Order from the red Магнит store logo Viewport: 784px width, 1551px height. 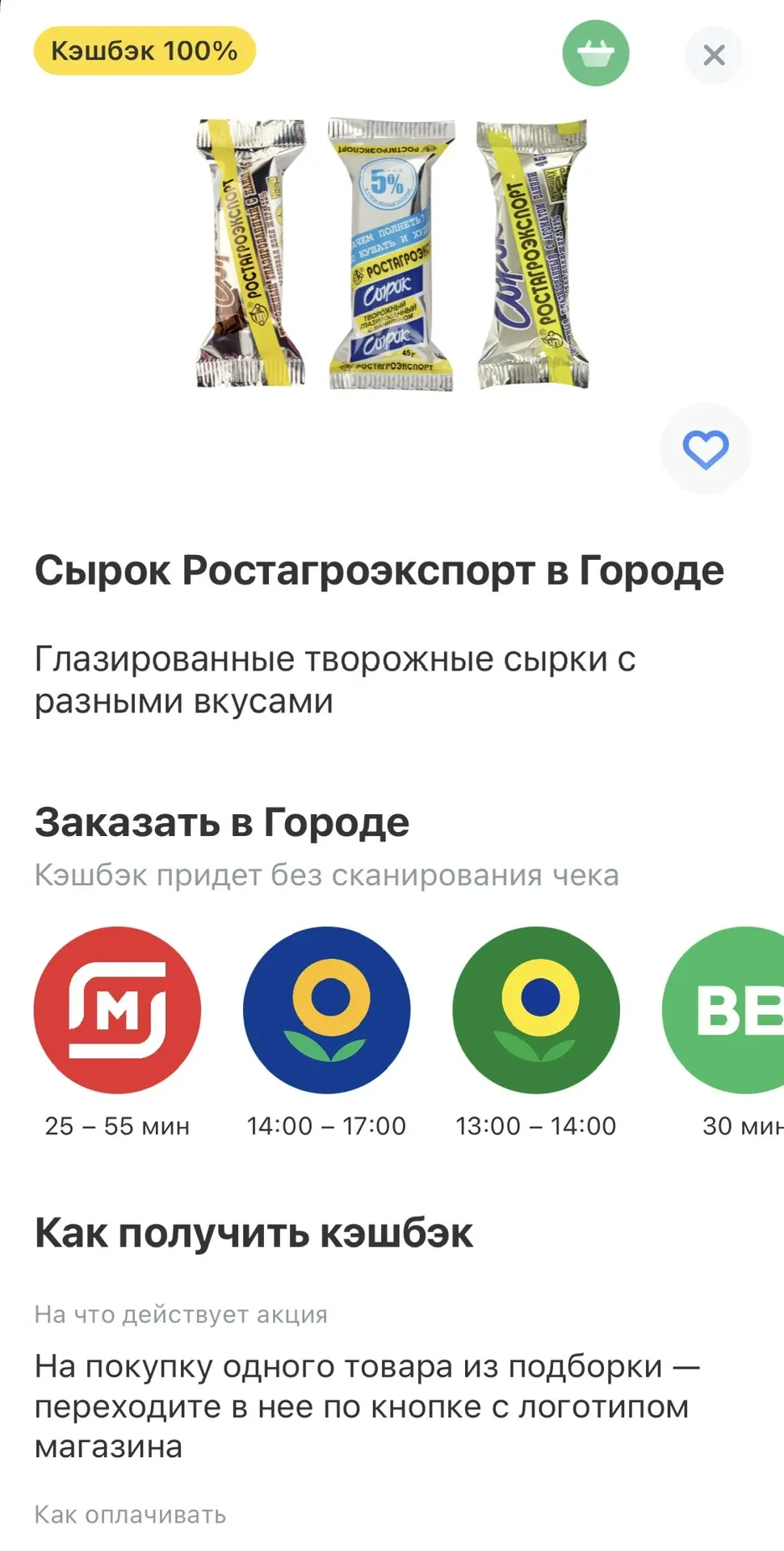pos(117,1010)
